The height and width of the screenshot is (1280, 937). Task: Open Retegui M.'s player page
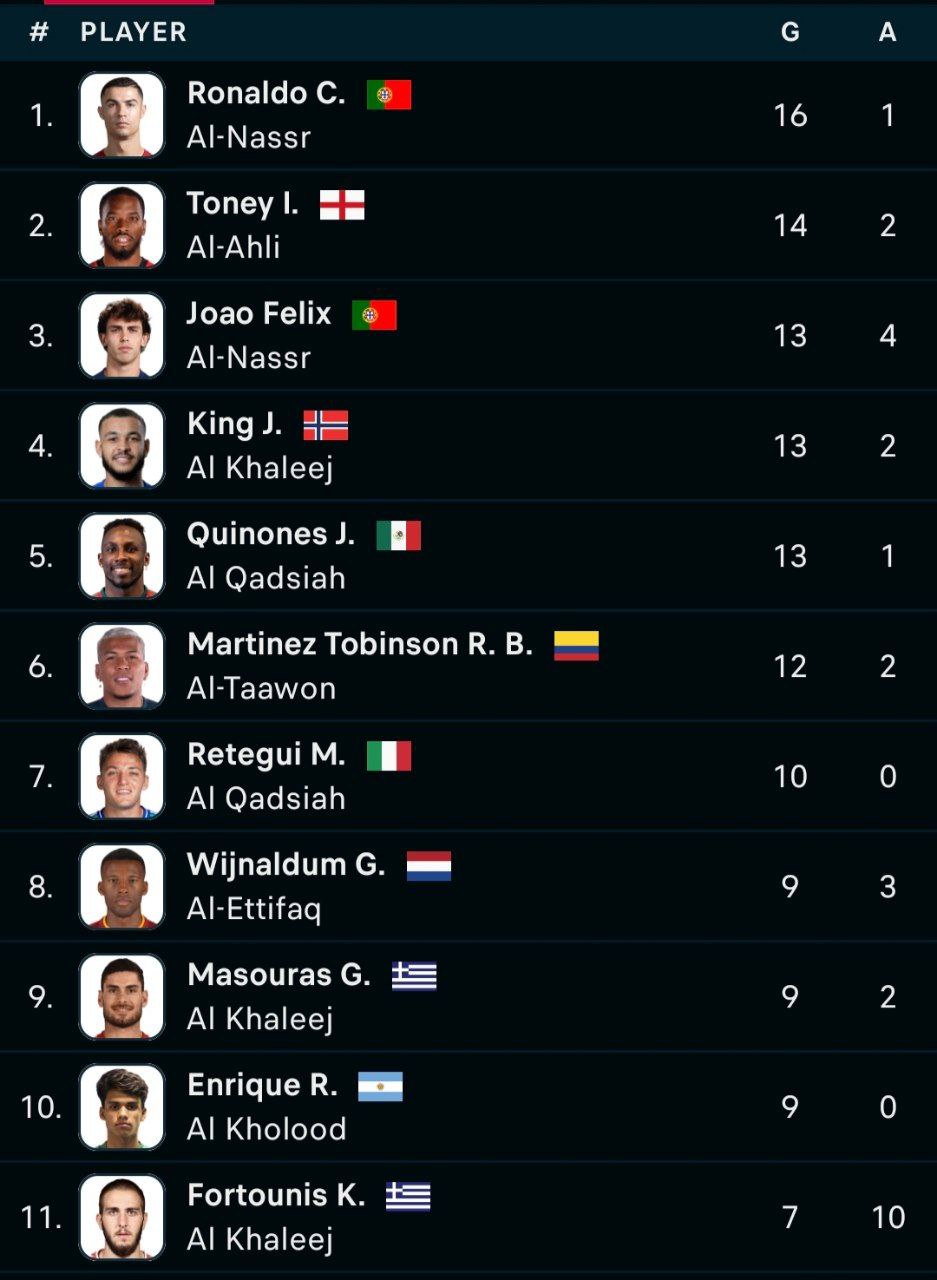point(266,755)
